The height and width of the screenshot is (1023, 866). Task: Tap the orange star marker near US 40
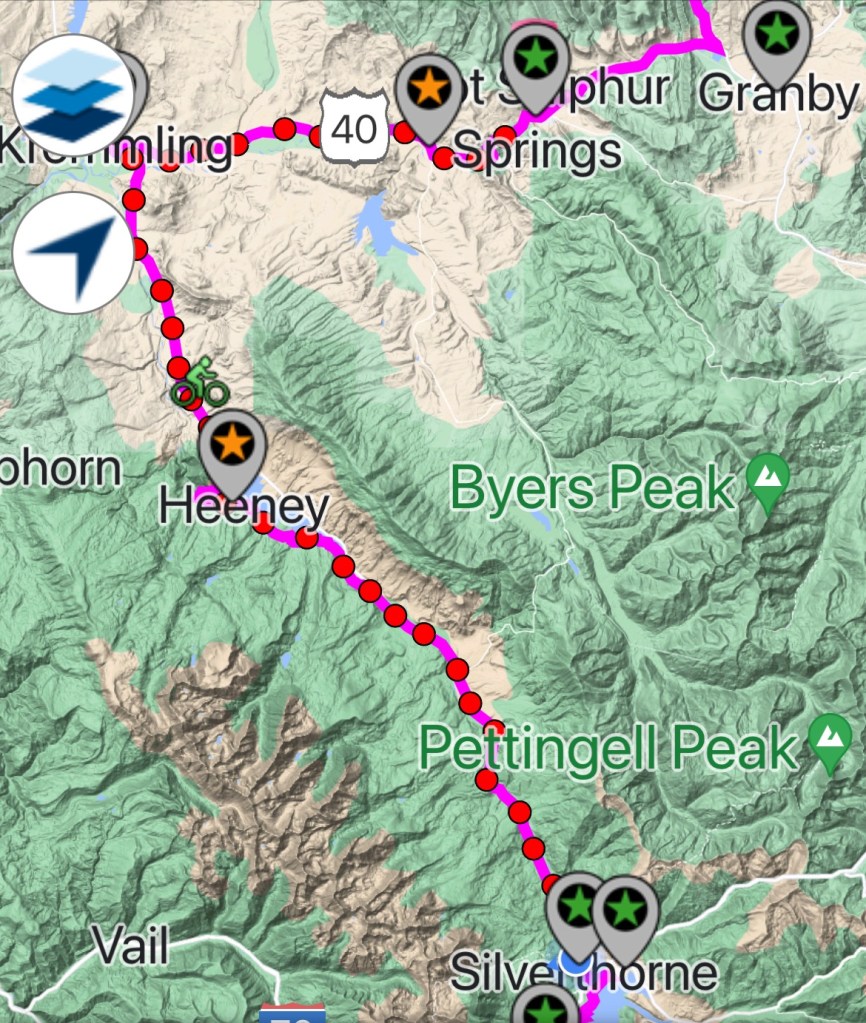428,90
